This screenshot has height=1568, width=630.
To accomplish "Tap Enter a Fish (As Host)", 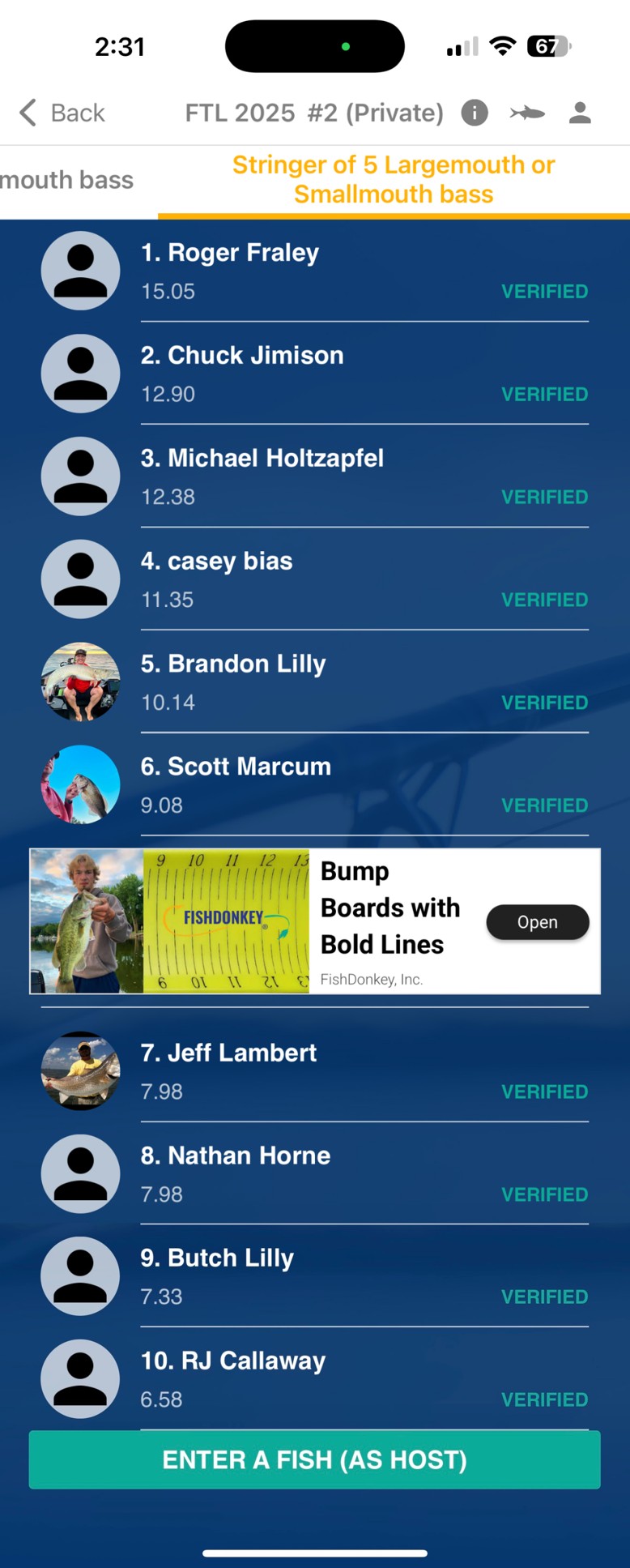I will [x=314, y=1459].
